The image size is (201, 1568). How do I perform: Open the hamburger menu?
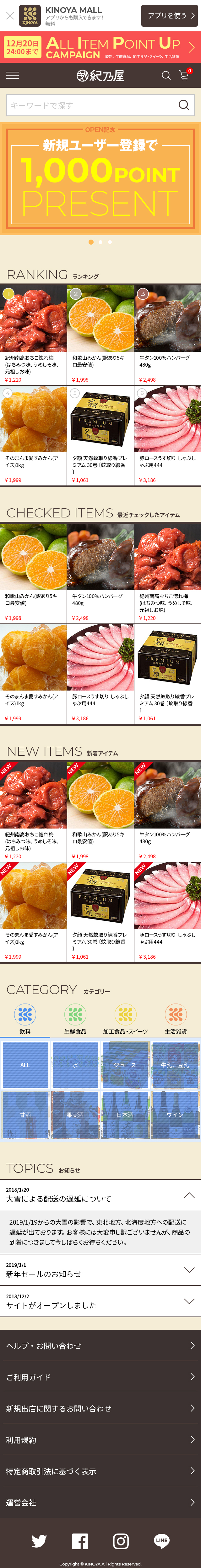tap(12, 76)
